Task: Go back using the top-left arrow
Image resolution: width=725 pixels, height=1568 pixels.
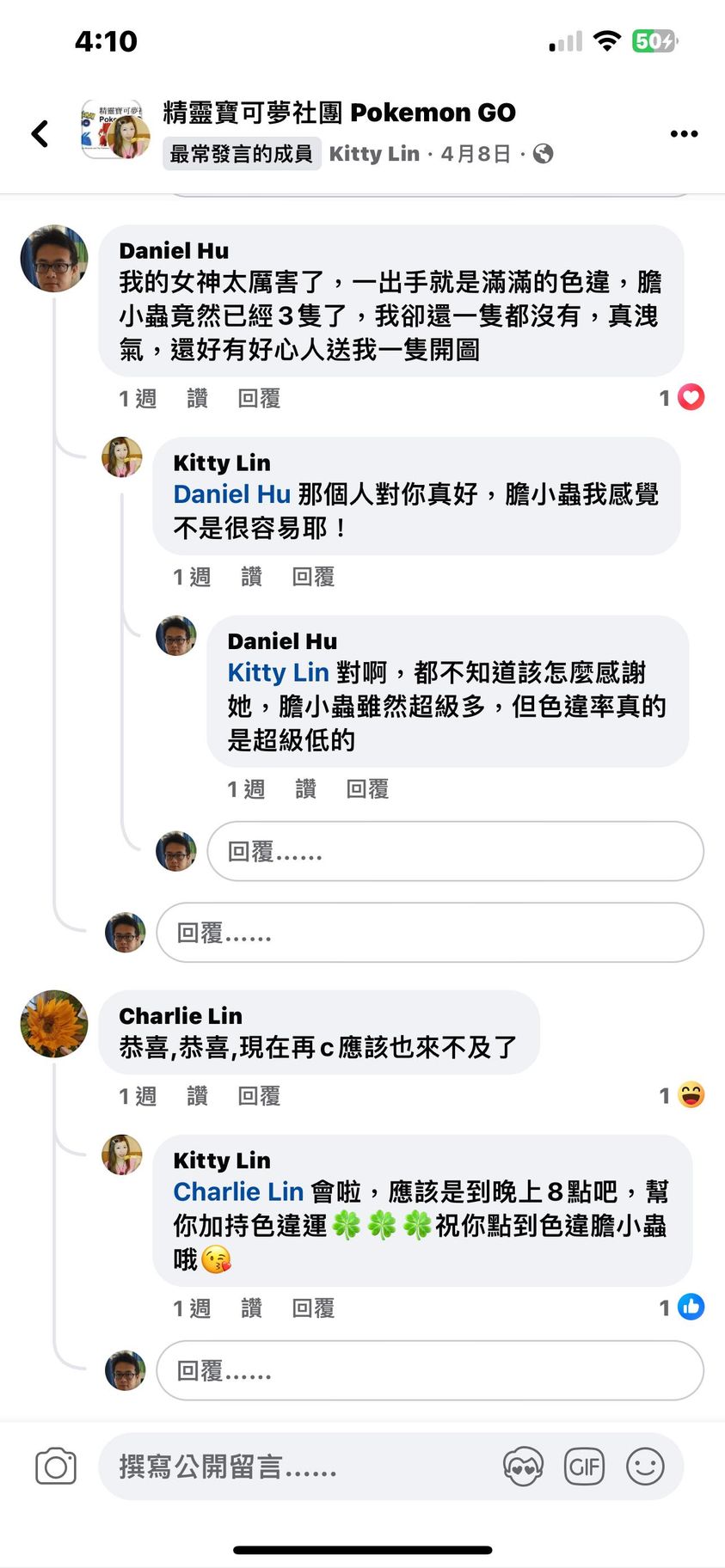Action: [40, 133]
